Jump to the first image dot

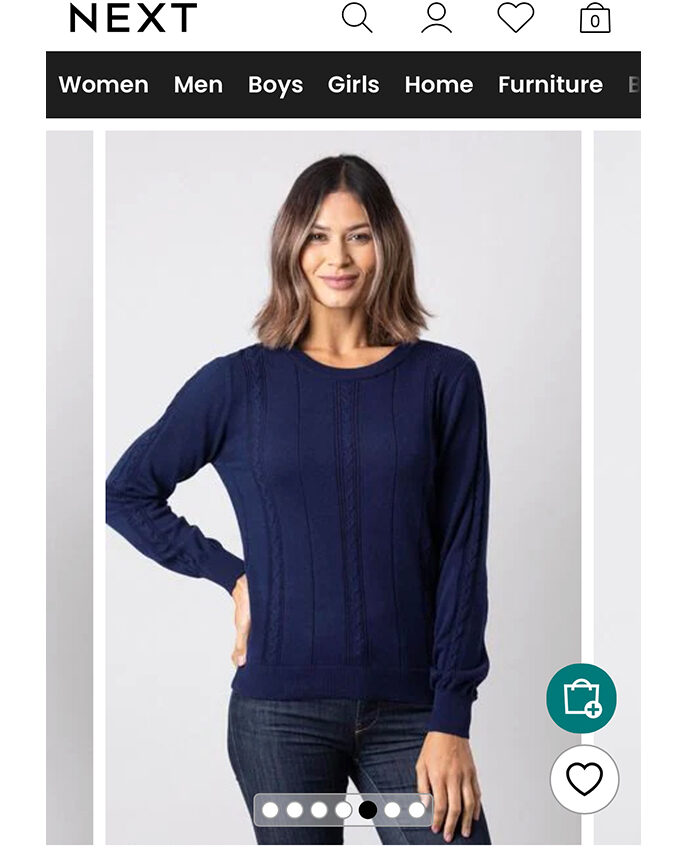pyautogui.click(x=271, y=809)
